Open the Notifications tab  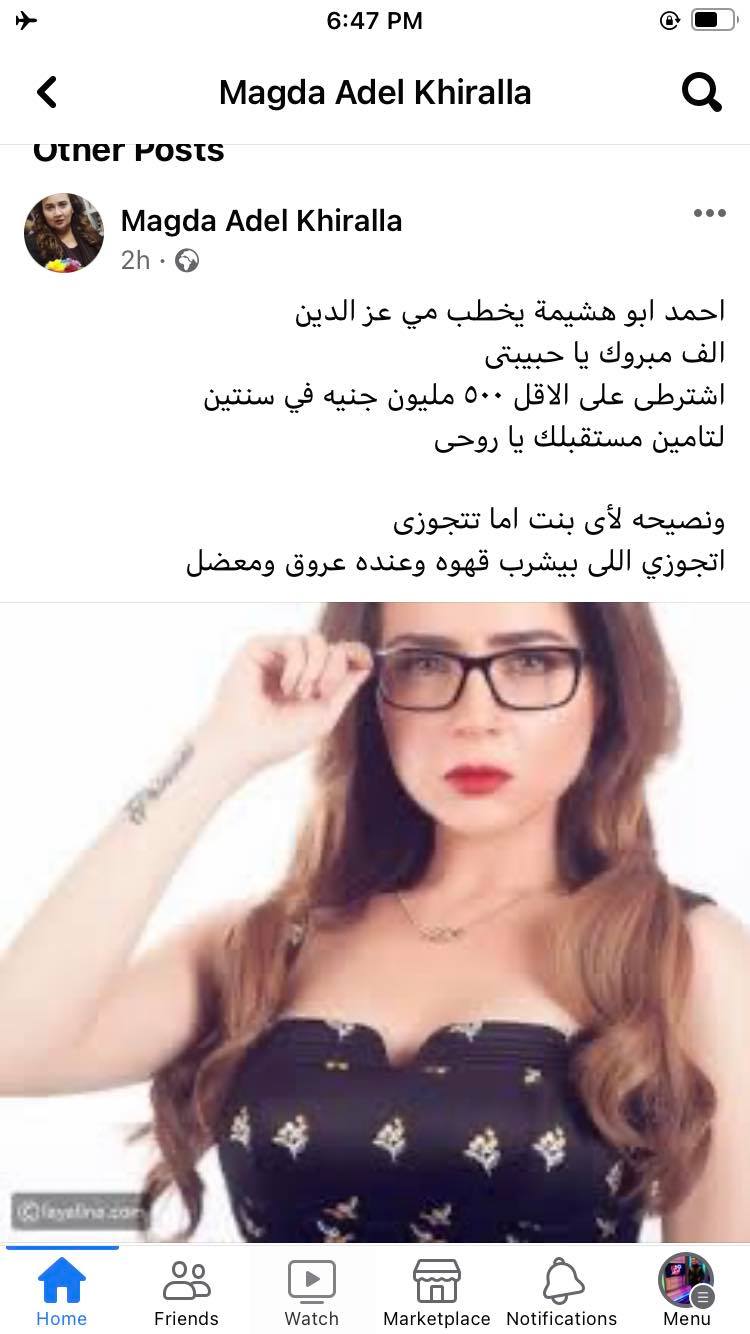[561, 1290]
